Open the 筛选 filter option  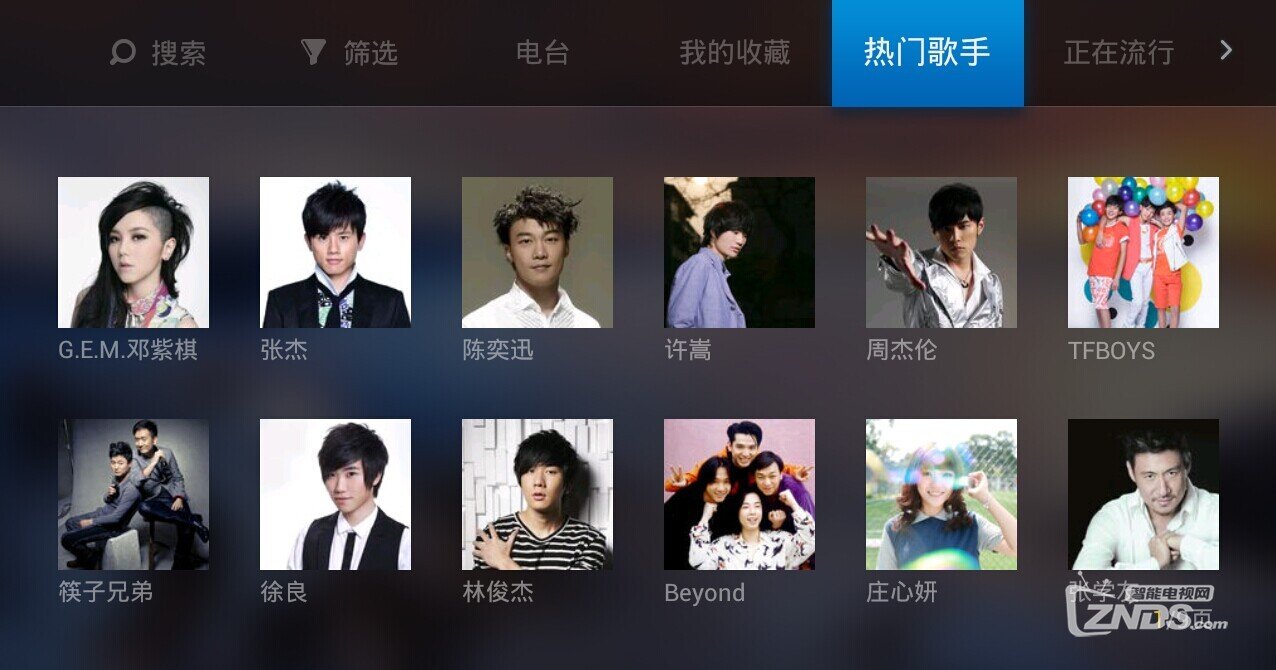tap(349, 52)
